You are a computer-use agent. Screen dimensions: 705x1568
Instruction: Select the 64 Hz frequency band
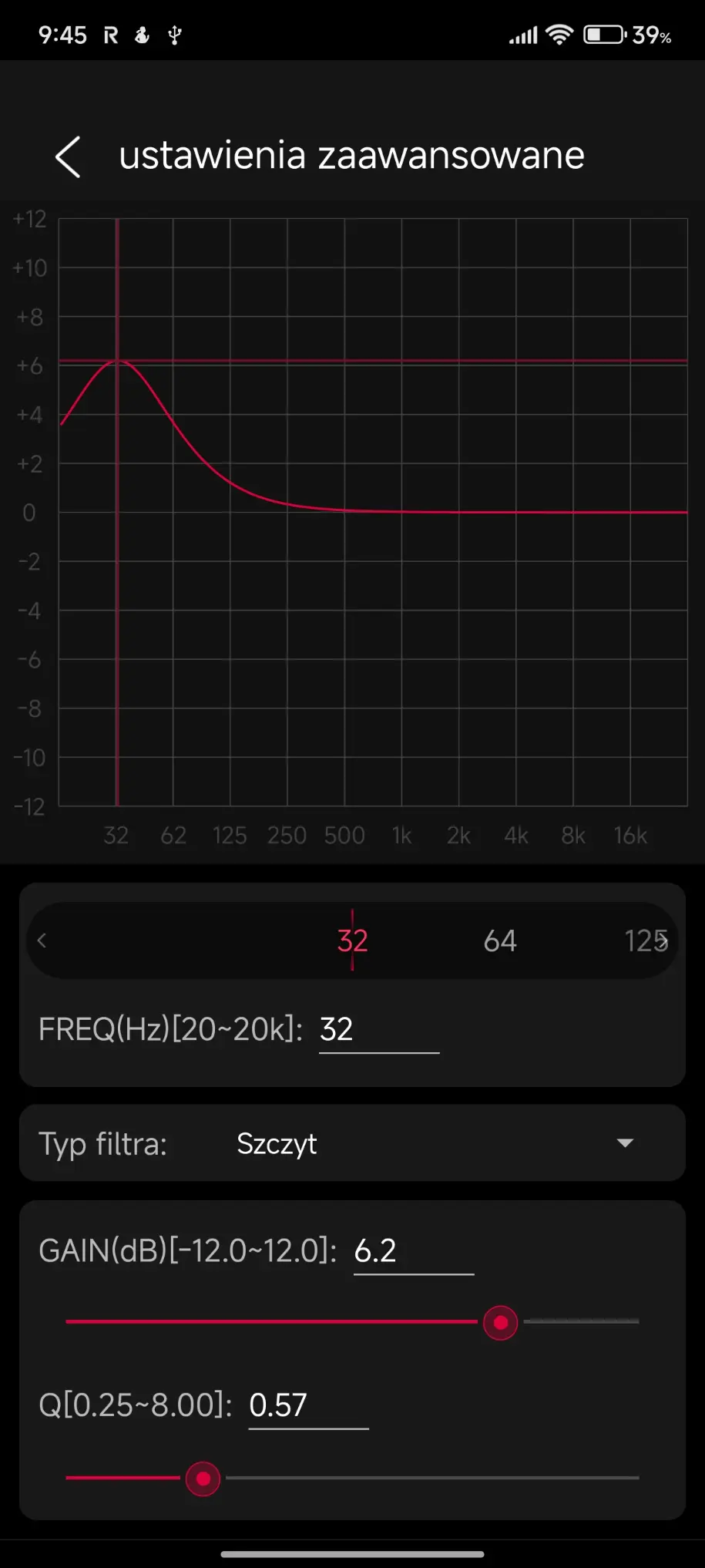point(500,941)
